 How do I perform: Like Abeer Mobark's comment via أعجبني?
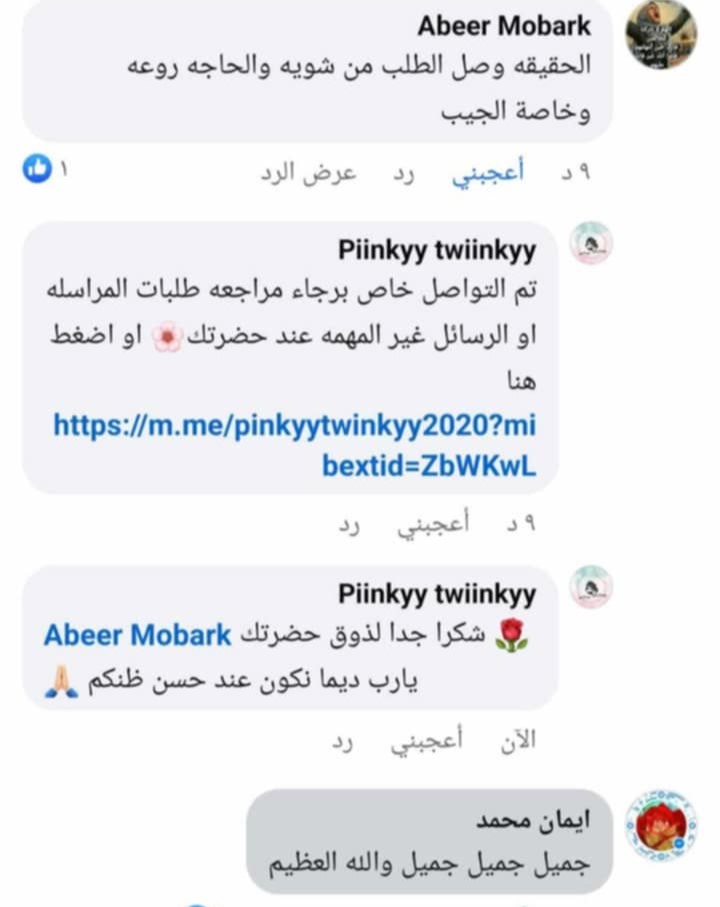(487, 173)
